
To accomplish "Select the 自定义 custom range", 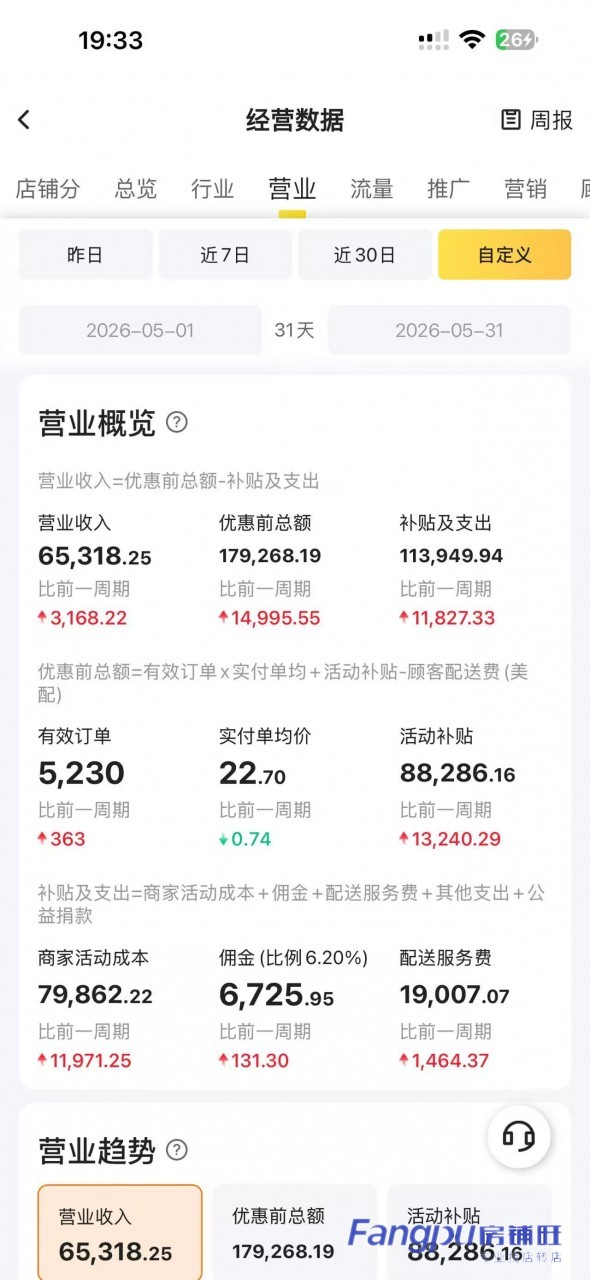I will 505,255.
